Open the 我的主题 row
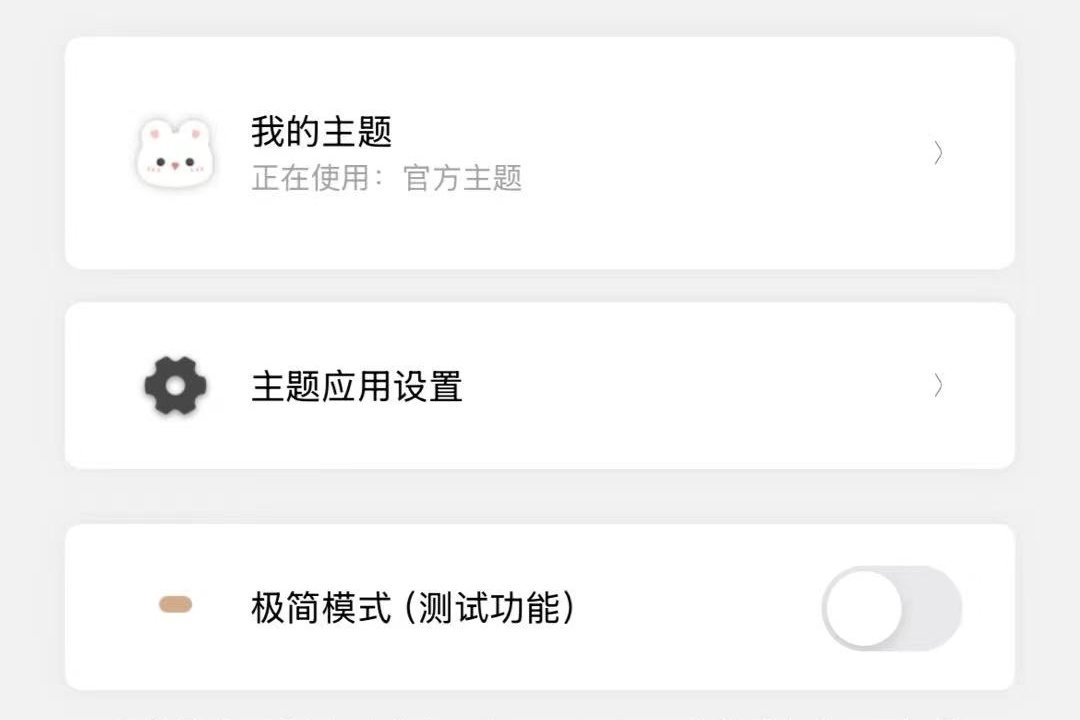 tap(540, 153)
